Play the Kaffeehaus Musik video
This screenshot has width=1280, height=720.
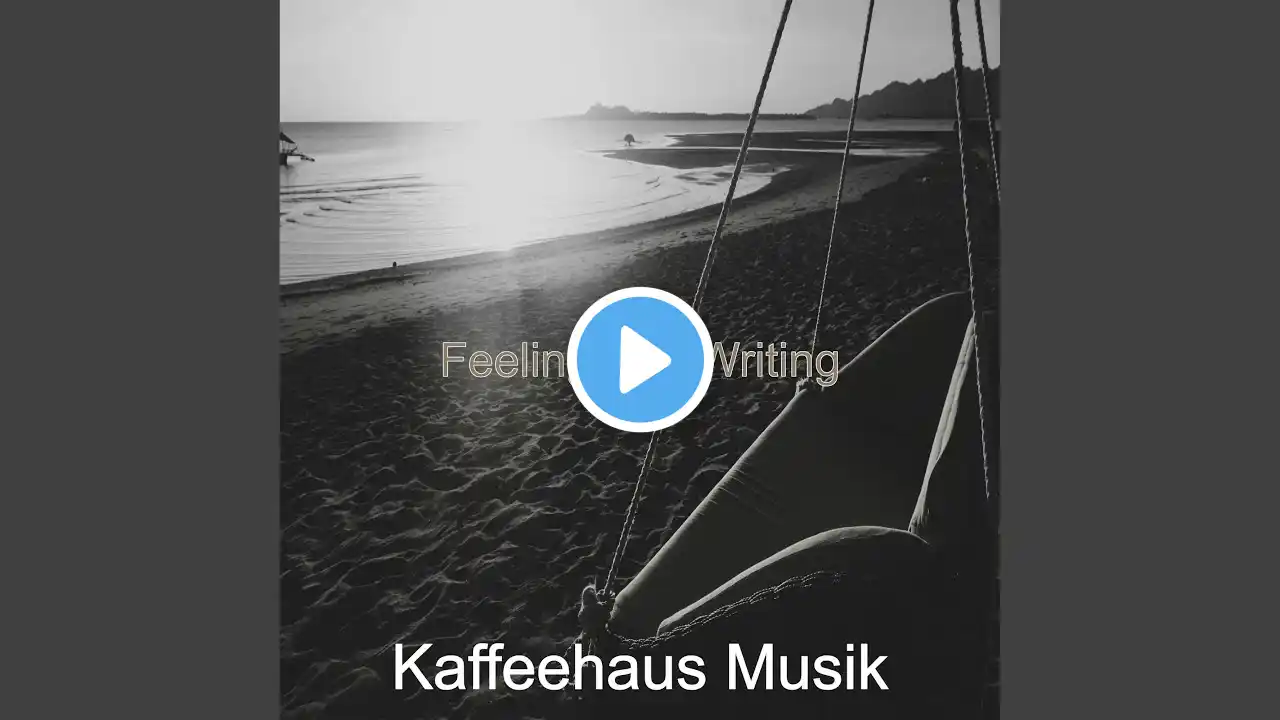640,359
